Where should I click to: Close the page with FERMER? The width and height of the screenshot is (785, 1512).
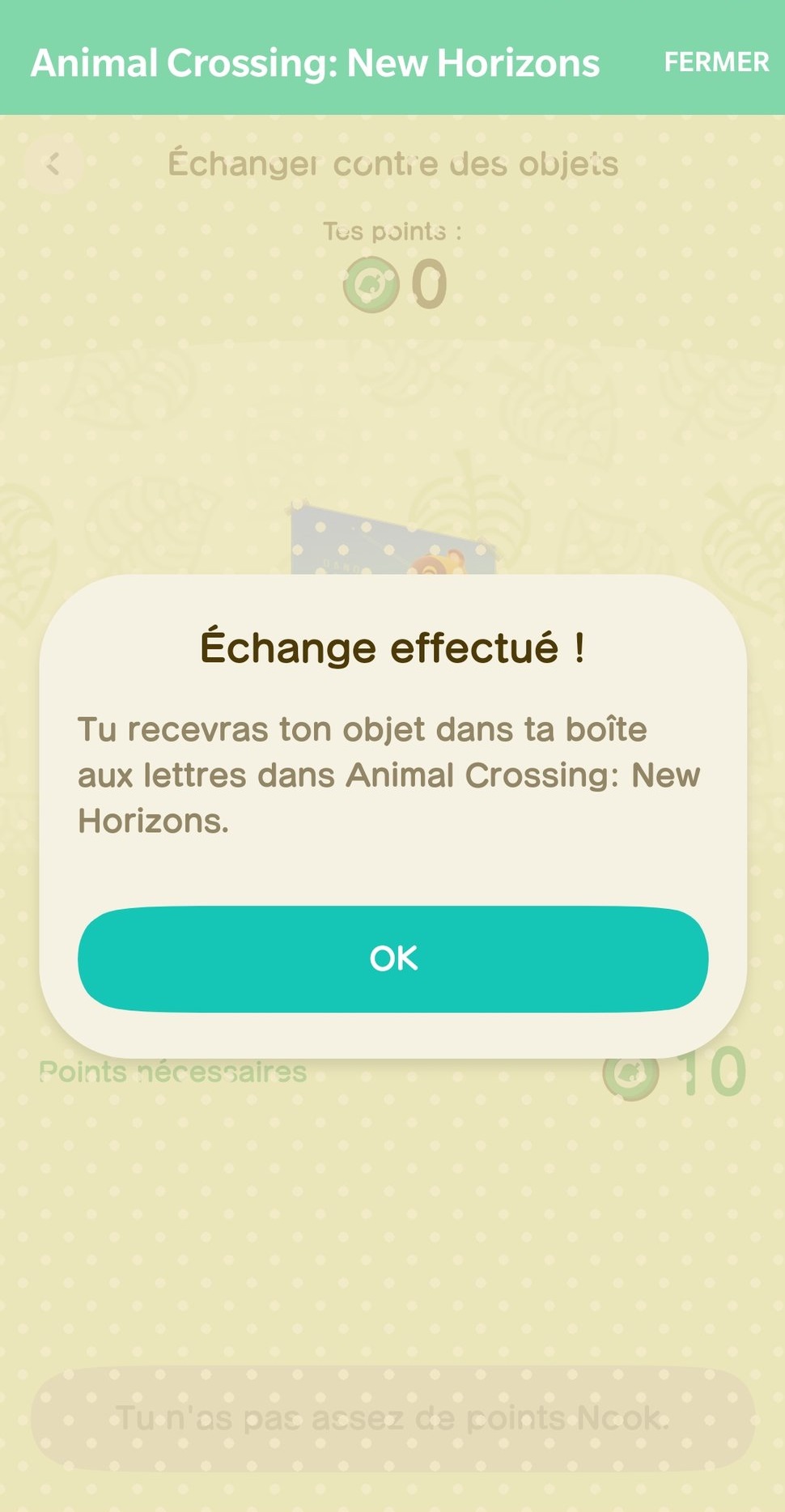coord(716,62)
